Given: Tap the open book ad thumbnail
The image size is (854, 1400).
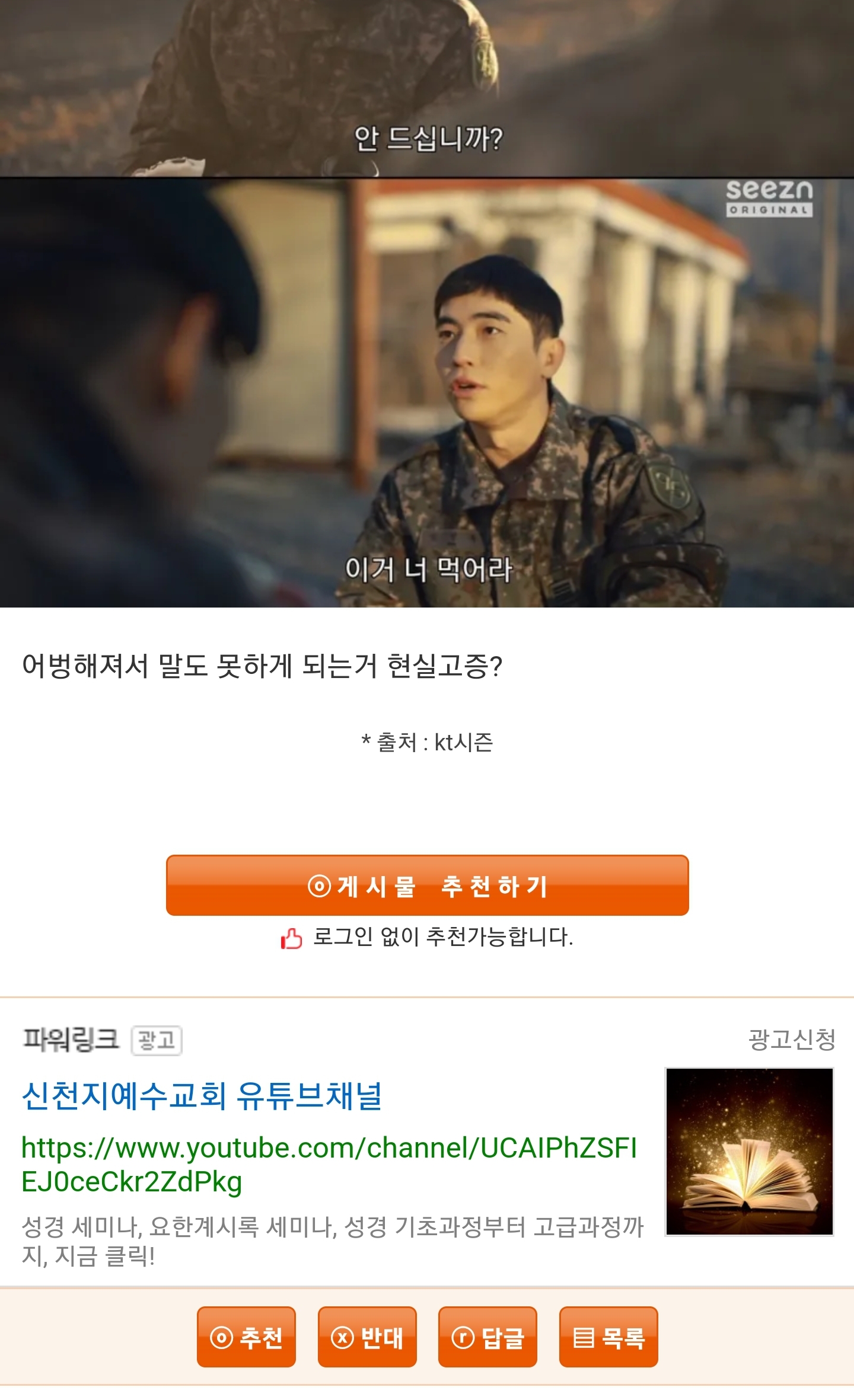Looking at the screenshot, I should pyautogui.click(x=750, y=1152).
